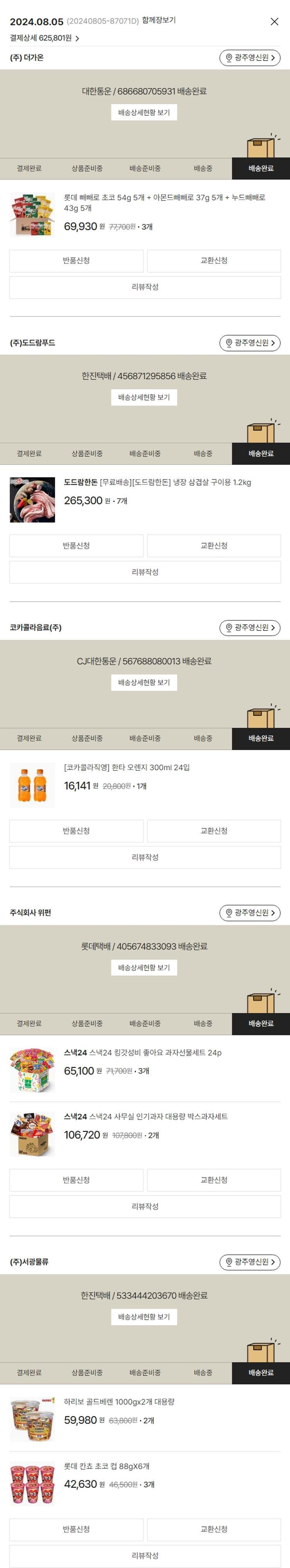View delivery status for 대한통운 shipment
The width and height of the screenshot is (290, 1568).
[144, 113]
